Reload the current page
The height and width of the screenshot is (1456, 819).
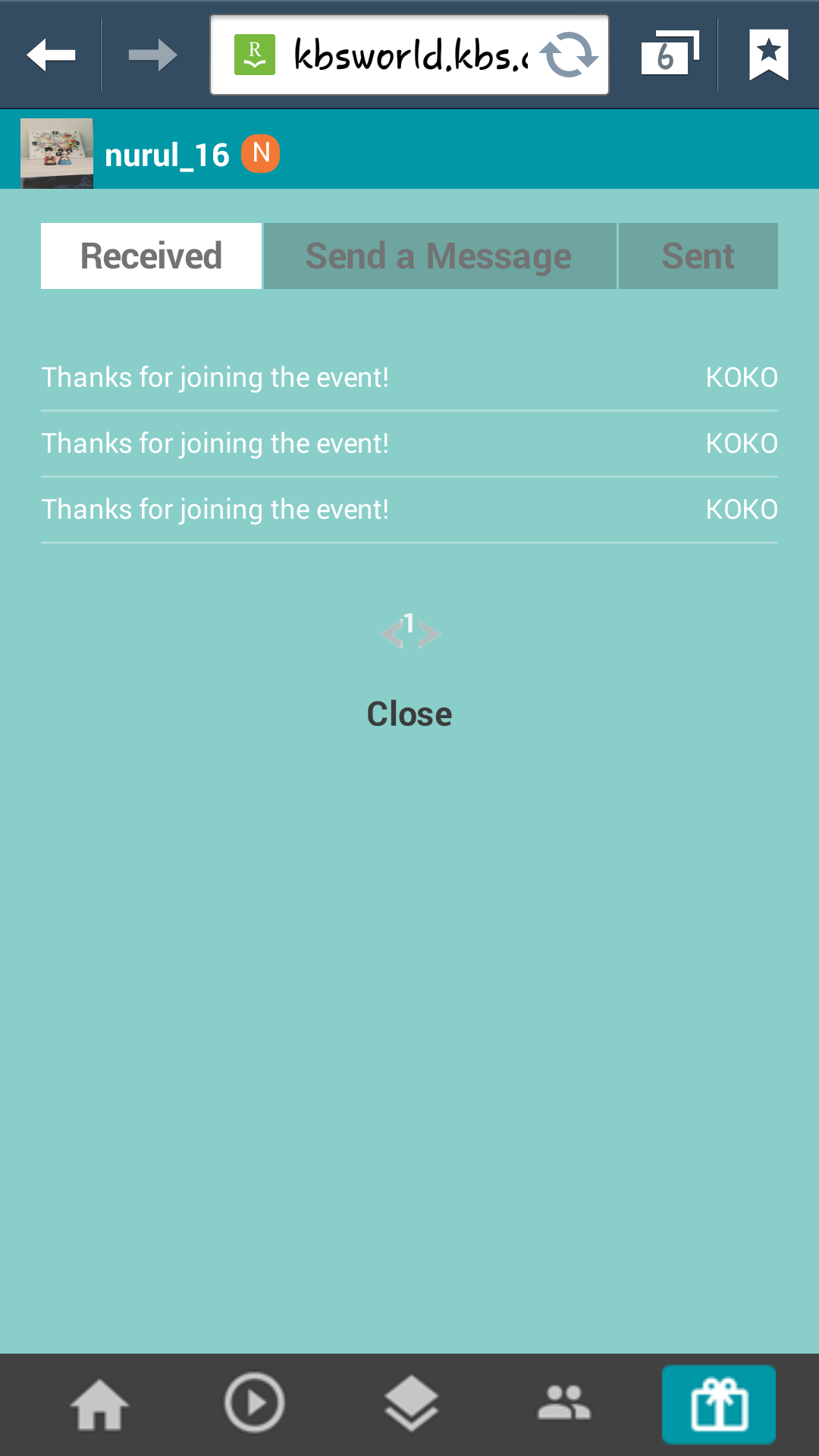pyautogui.click(x=569, y=55)
